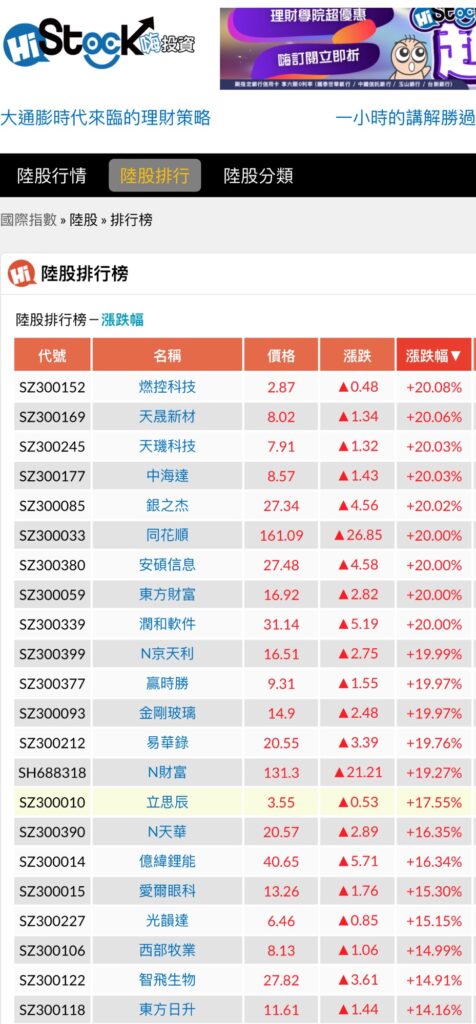
Task: Switch to the 陸股分類 tab
Action: 258,176
